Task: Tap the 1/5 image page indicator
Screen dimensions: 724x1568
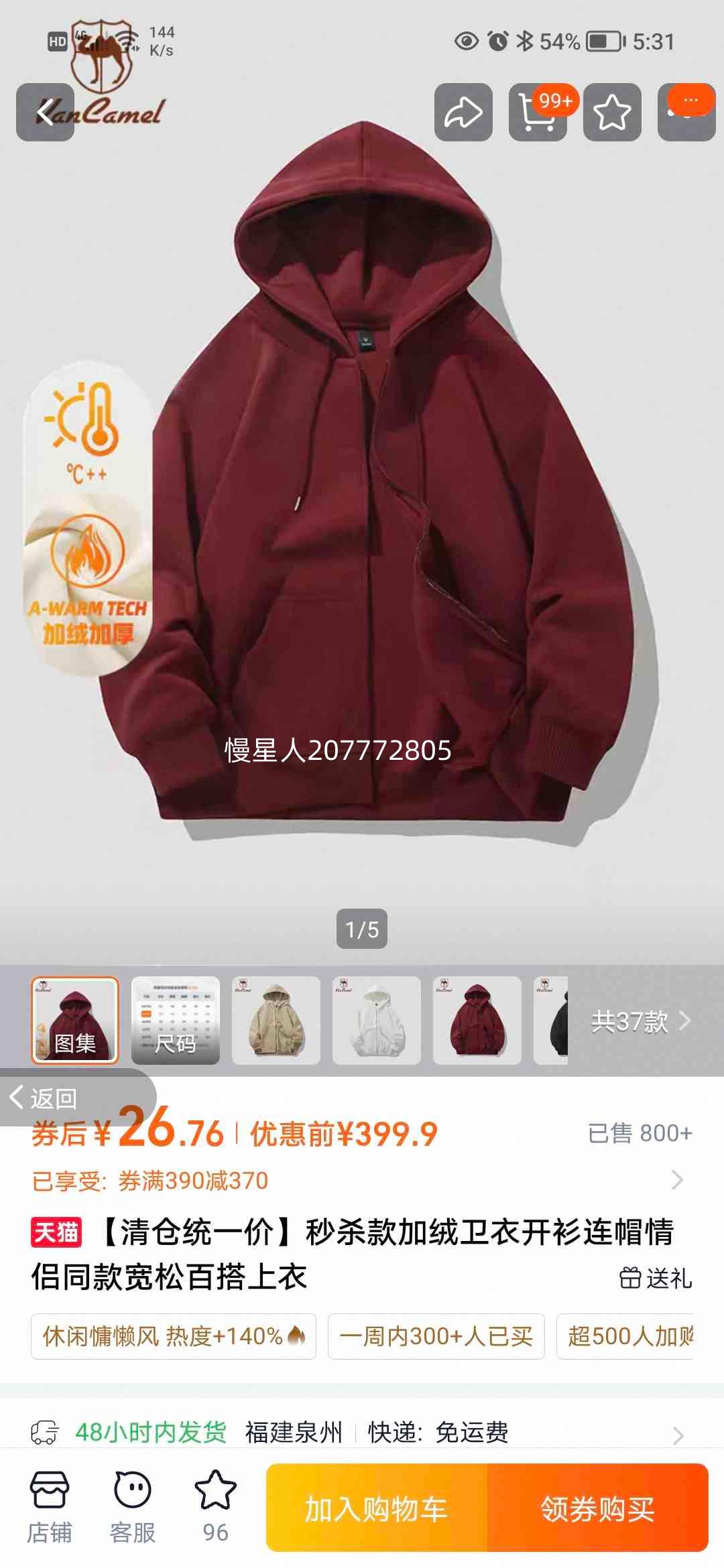Action: [x=362, y=928]
